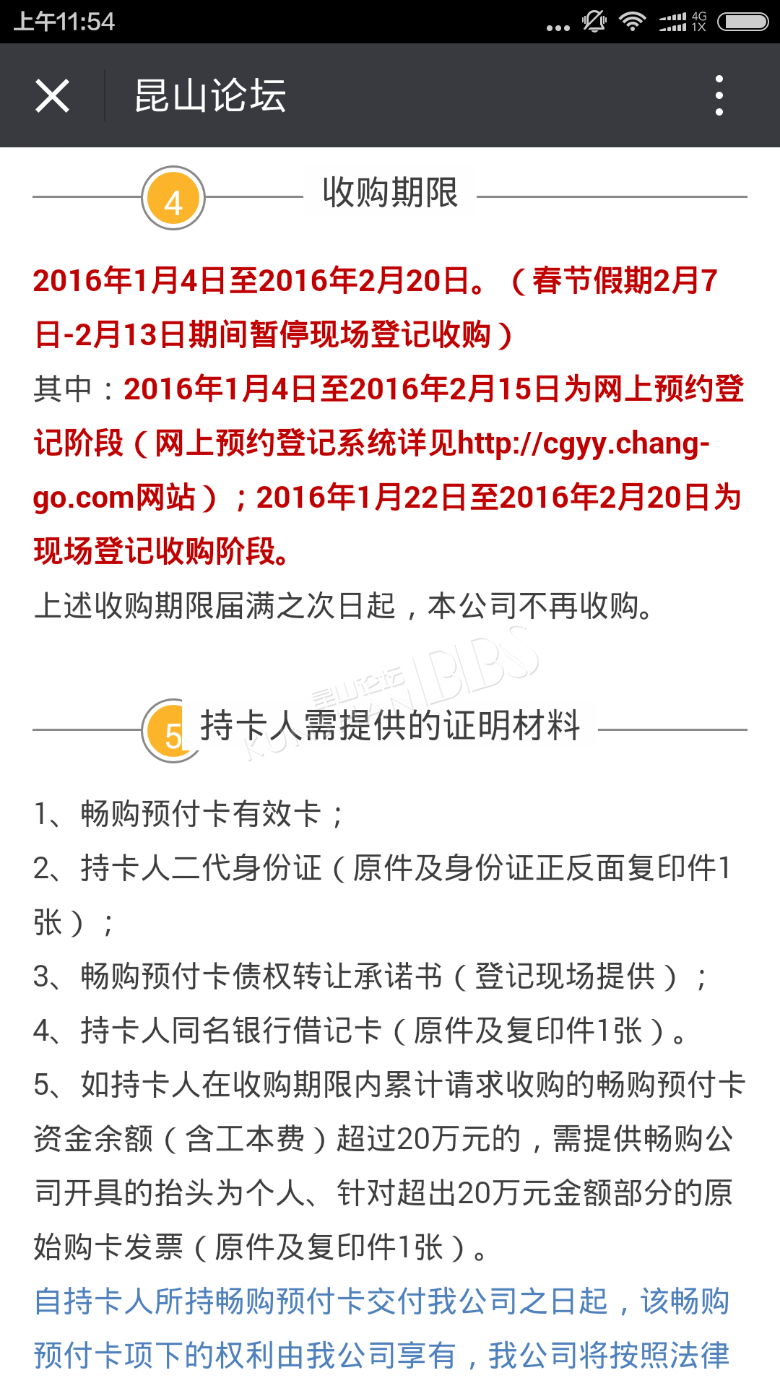
Task: Close the 昆山论坛 web page
Action: pos(52,96)
